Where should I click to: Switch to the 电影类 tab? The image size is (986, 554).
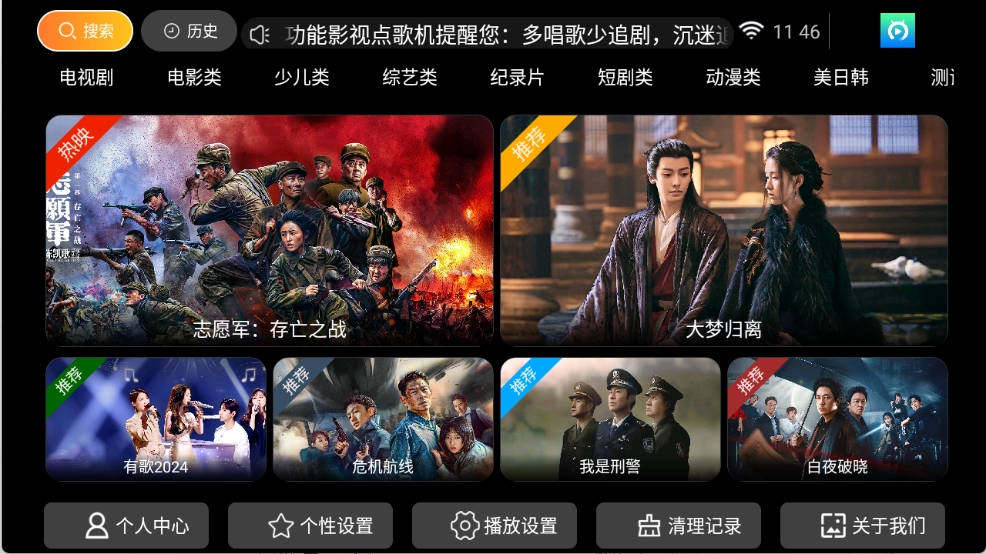[194, 78]
